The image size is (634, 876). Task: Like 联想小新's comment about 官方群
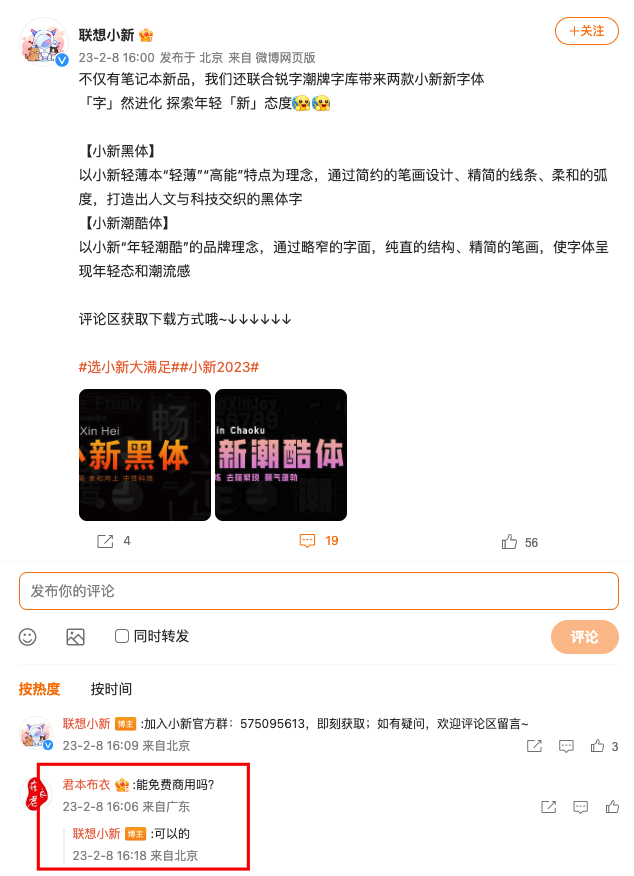[598, 746]
